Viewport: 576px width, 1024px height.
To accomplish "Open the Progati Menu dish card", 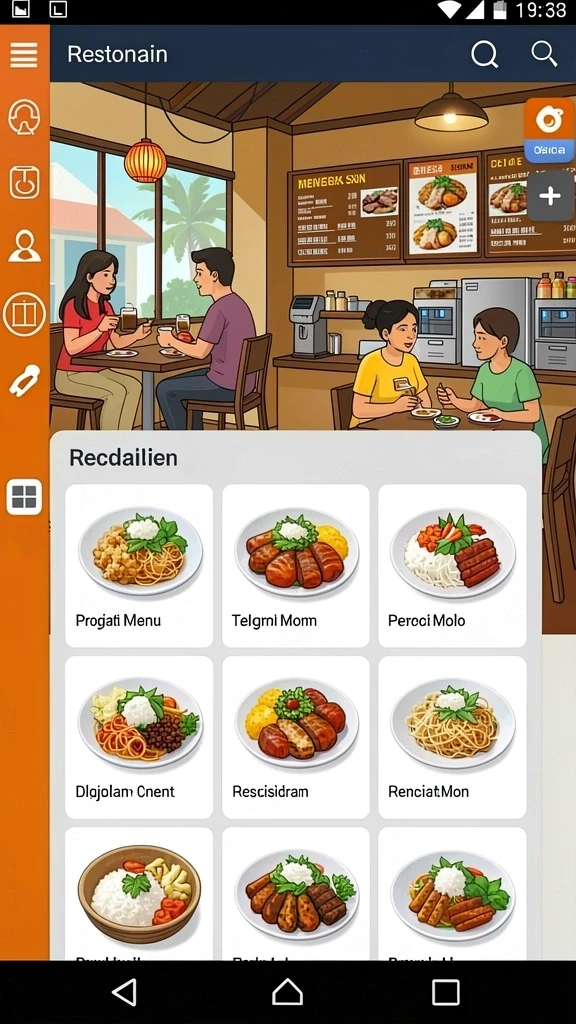I will [139, 566].
